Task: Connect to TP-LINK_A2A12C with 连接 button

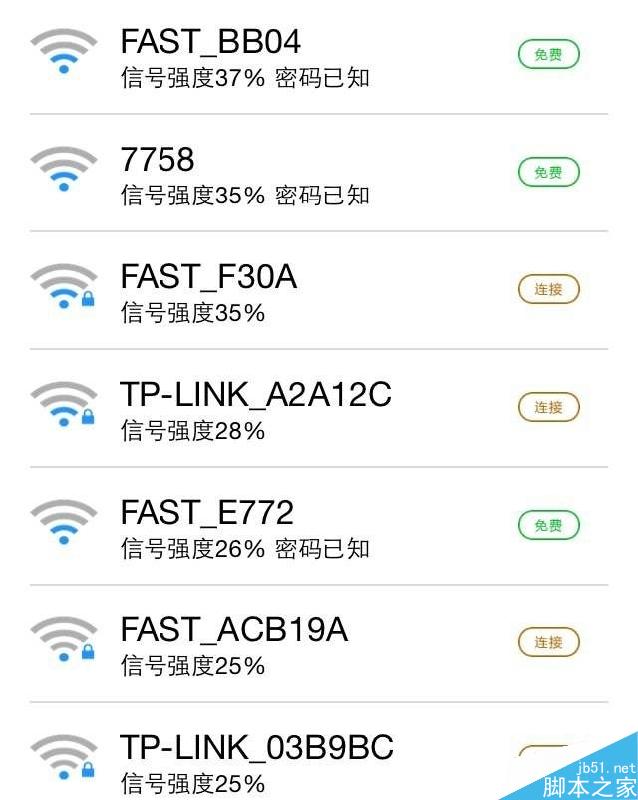Action: 548,407
